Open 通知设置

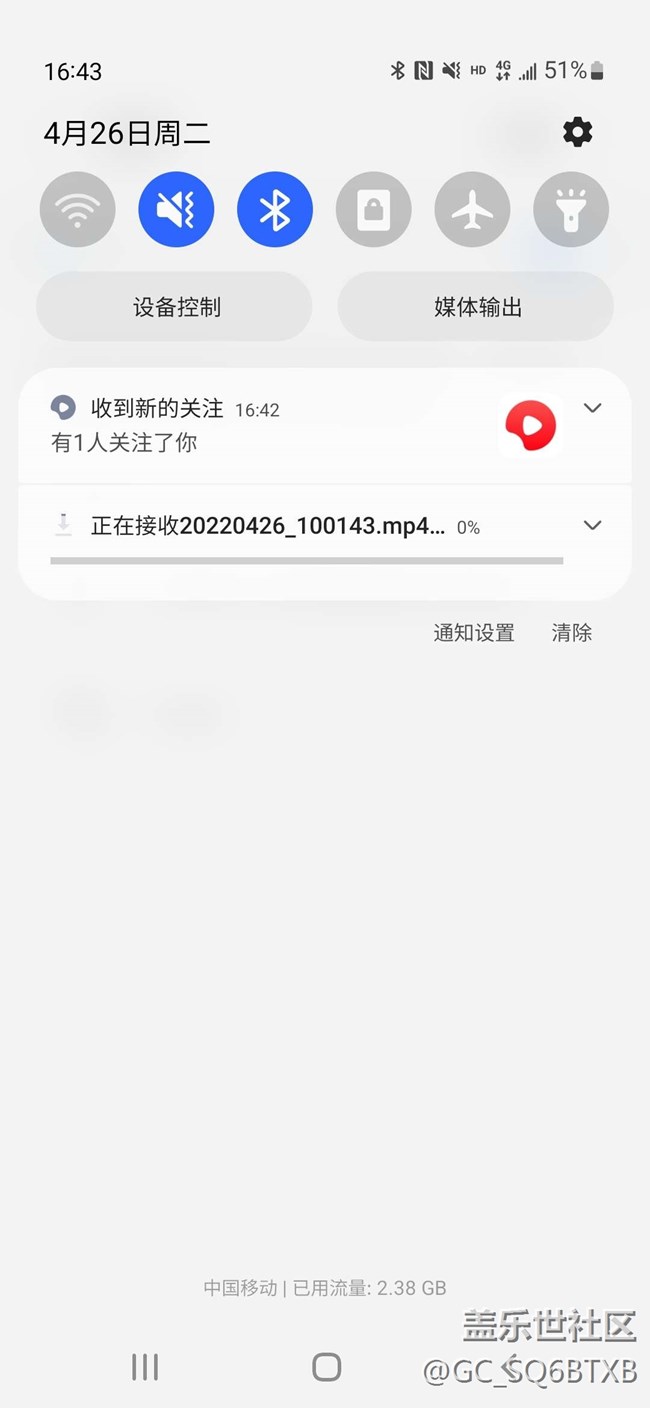[x=474, y=632]
